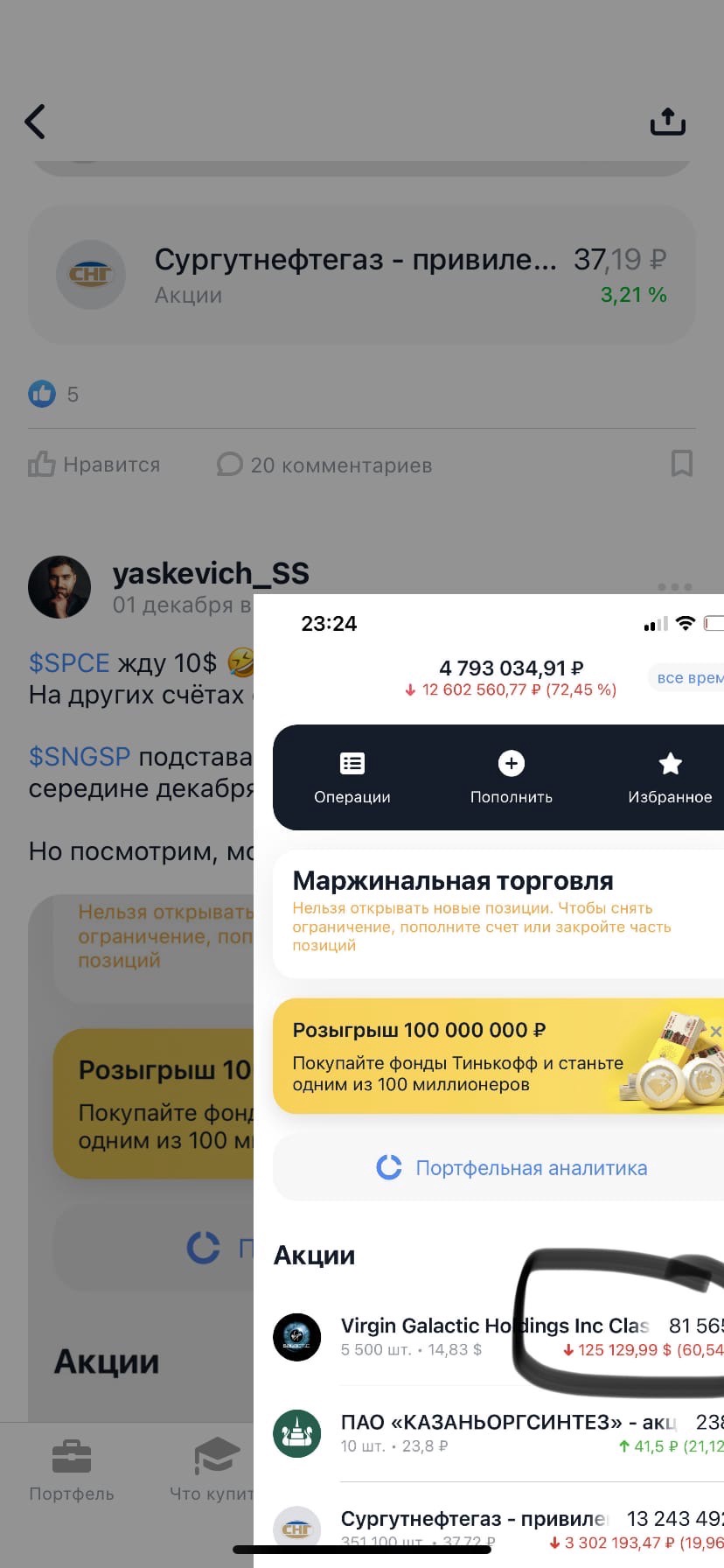Bookmark the Сургутнефтегаз post
Screen dimensions: 724x1568
pos(682,464)
